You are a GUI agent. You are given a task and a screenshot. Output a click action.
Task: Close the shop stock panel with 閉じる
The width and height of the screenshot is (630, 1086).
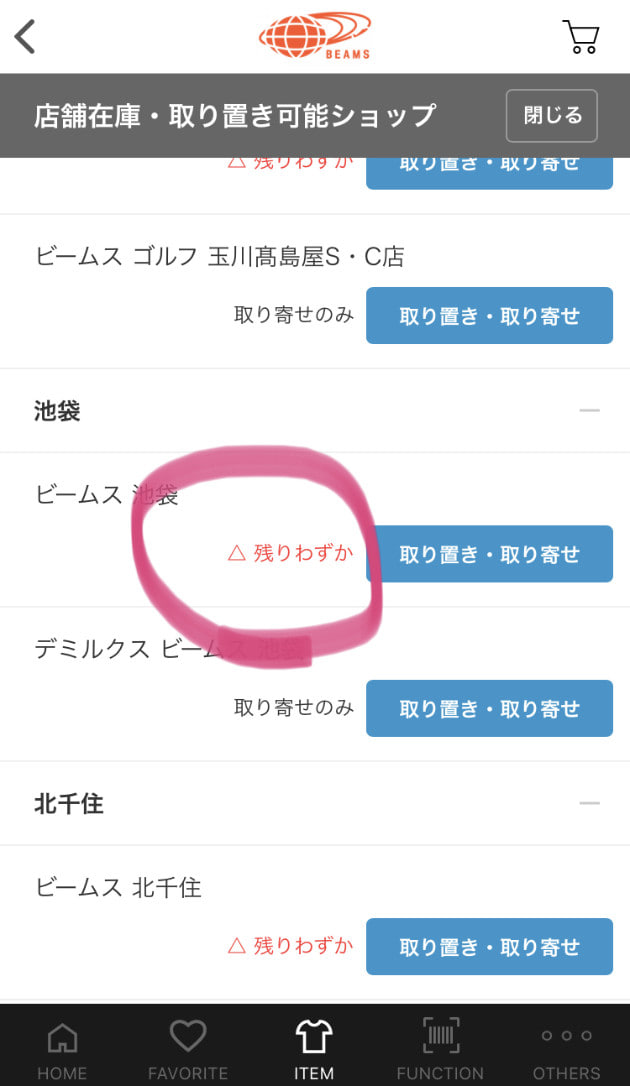tap(552, 116)
